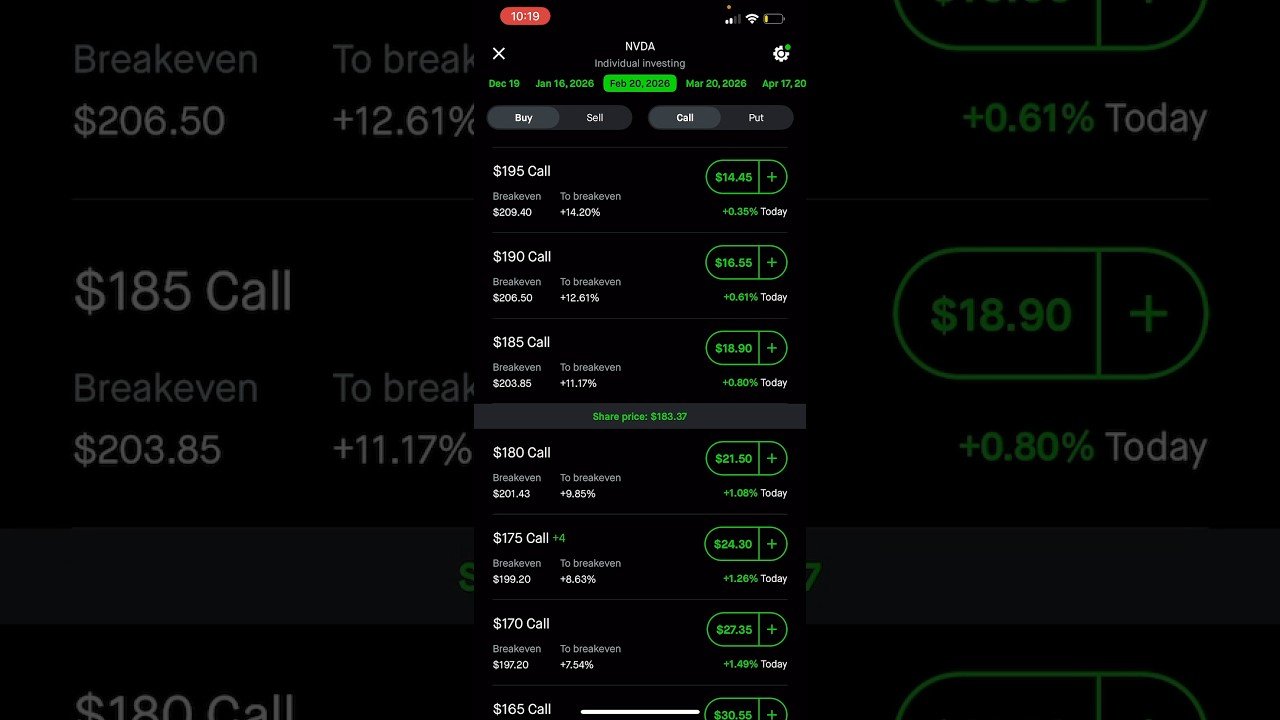
Task: Add the $185 Call at $18.90
Action: tap(772, 348)
